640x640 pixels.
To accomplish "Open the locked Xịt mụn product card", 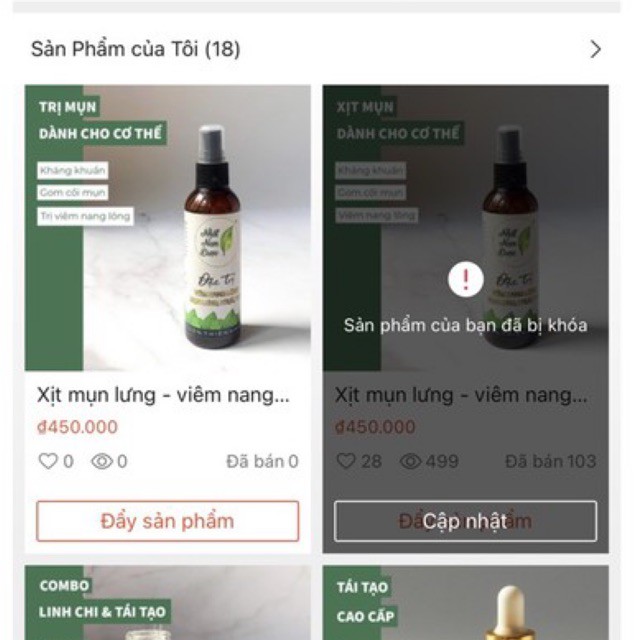I will coord(465,230).
